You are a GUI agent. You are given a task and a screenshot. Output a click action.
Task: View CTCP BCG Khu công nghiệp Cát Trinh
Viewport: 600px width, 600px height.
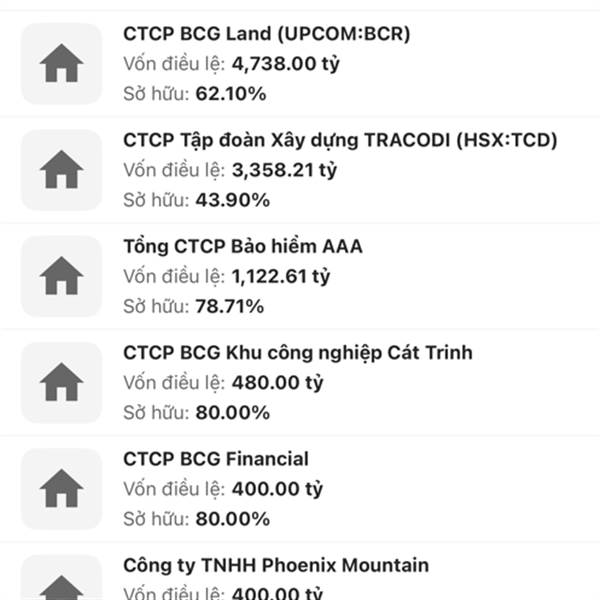coord(298,353)
